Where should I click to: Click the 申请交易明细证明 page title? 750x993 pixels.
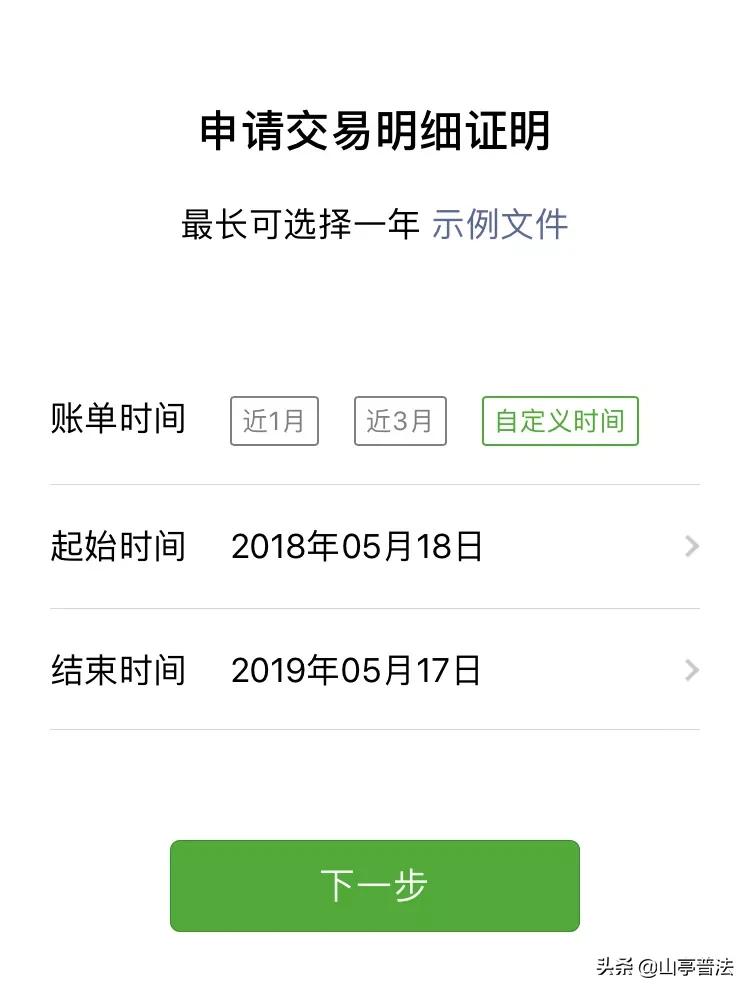(375, 130)
